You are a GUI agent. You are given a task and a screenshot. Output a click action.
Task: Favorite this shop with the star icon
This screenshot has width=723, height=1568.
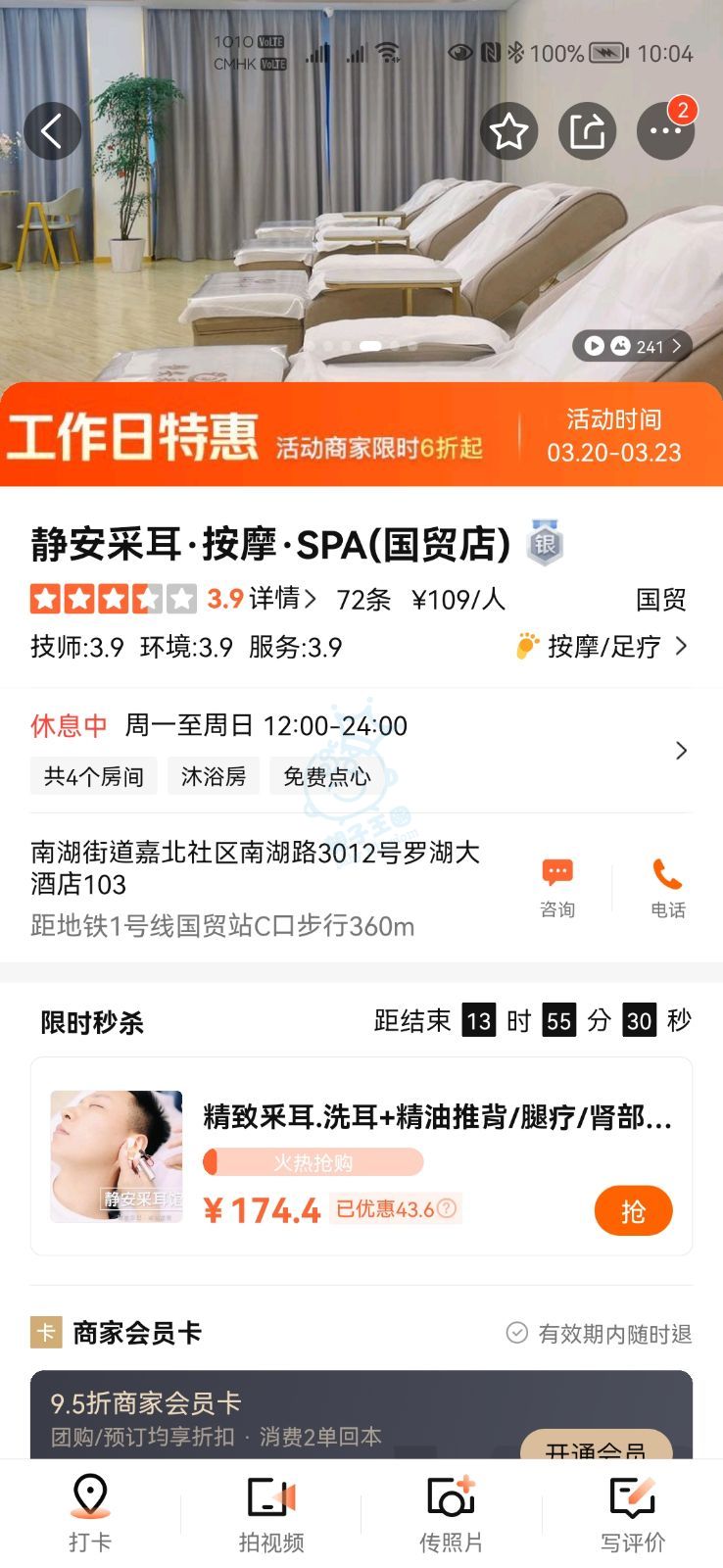[508, 131]
